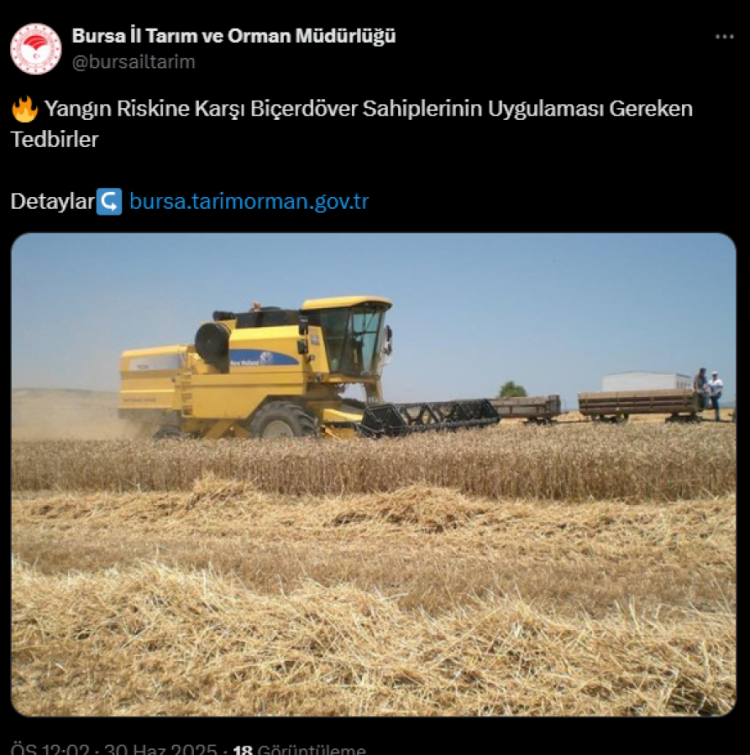Screen dimensions: 750x755
Task: Open the bursa.tarimorman.gov.tr link
Action: [249, 201]
